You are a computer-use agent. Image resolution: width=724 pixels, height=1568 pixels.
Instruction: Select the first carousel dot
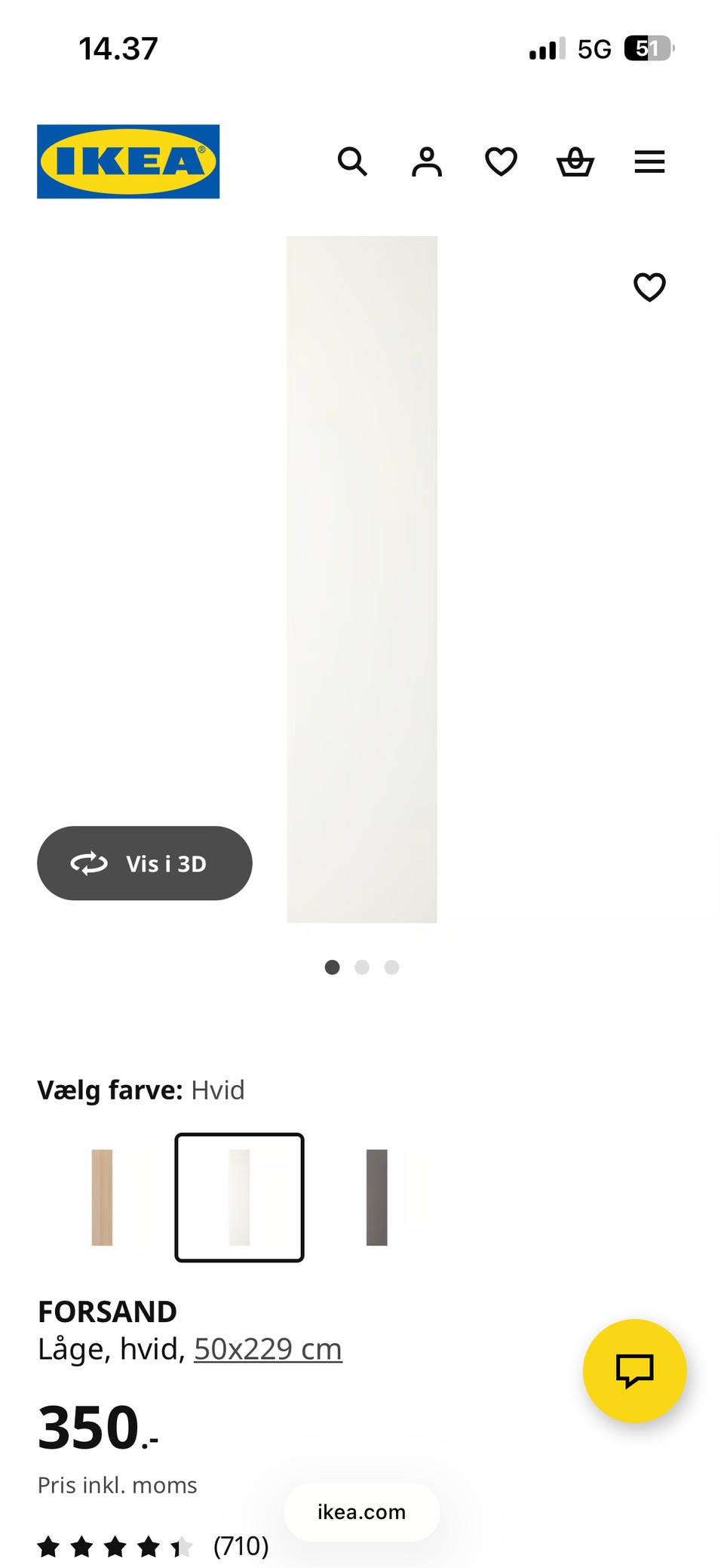332,967
